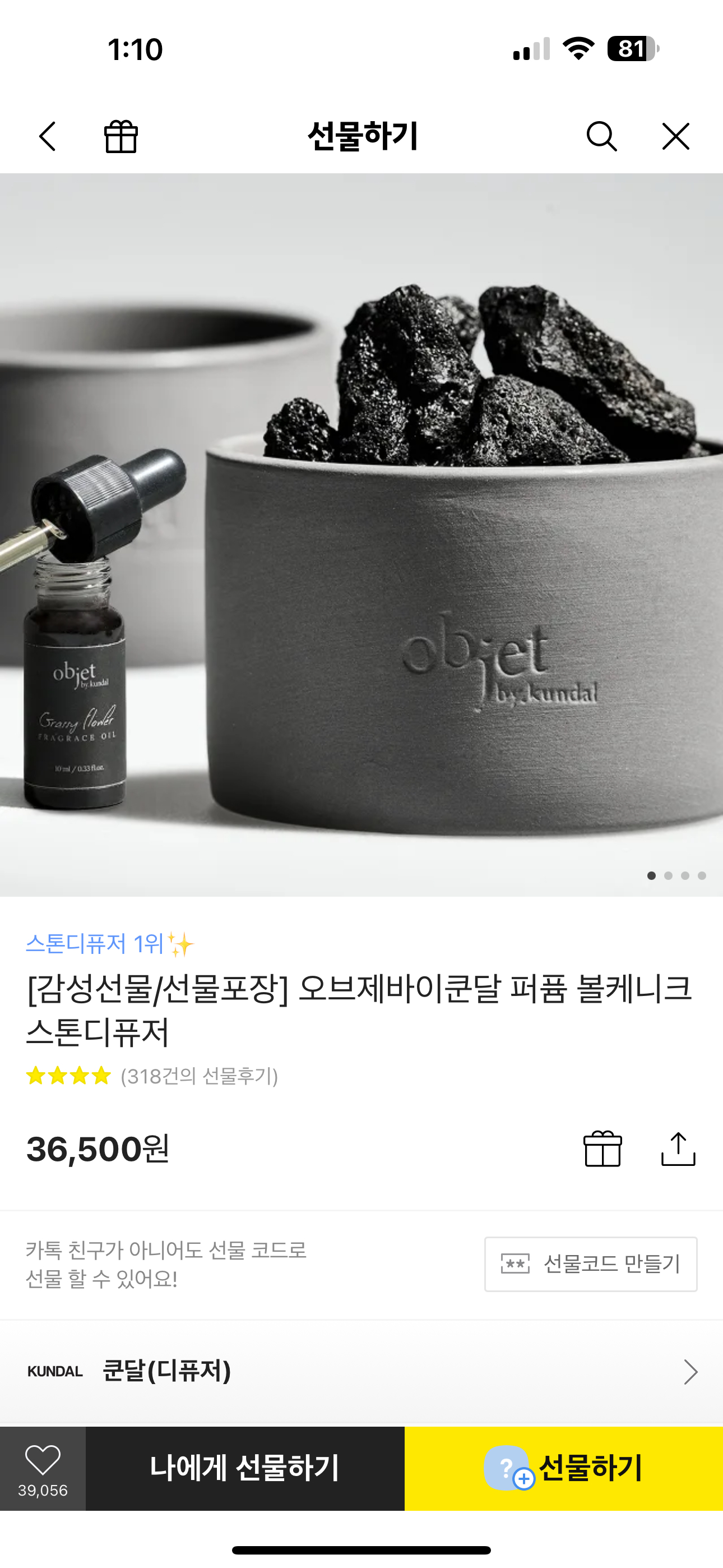Open the gift home icon in header
Screen dimensions: 723x1568
click(x=121, y=136)
